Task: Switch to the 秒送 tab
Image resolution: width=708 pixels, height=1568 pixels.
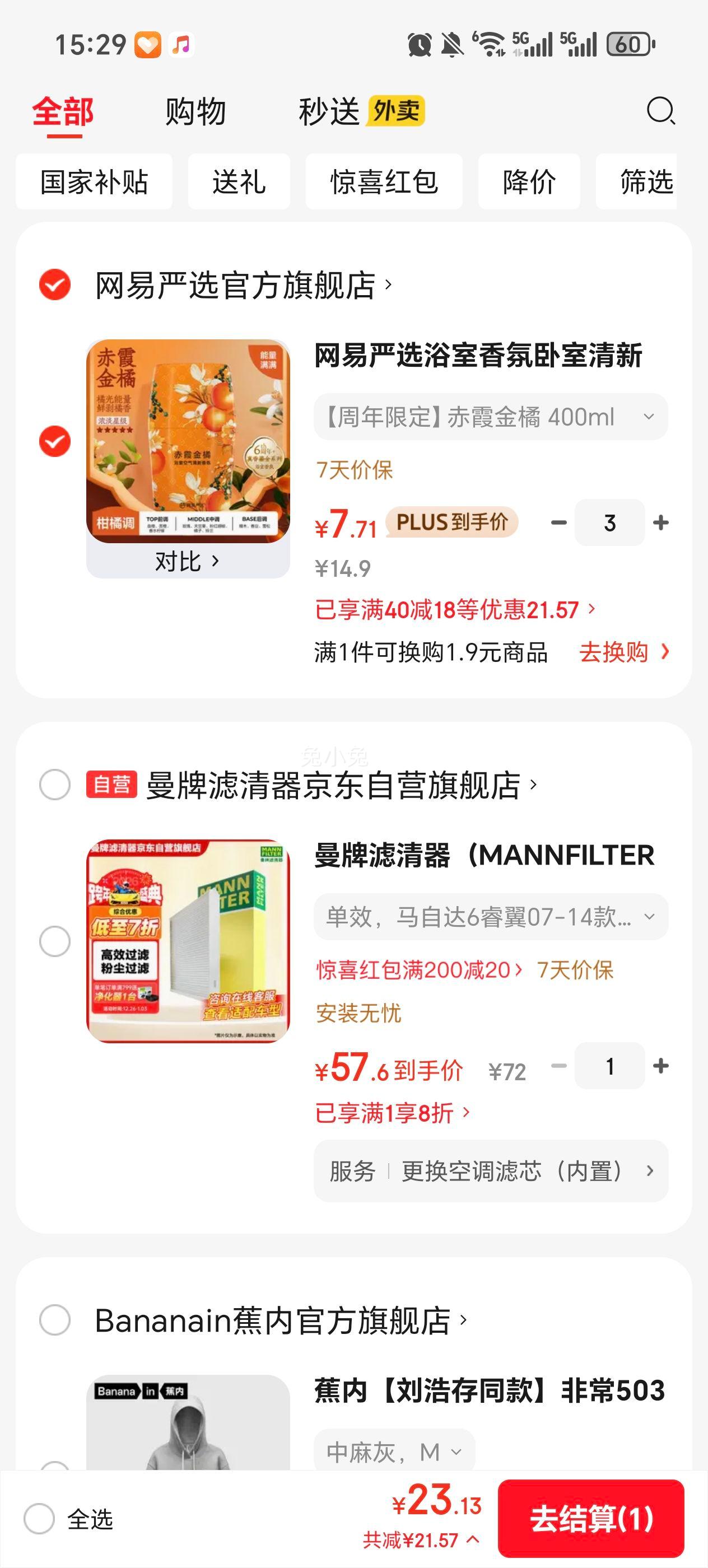Action: [x=329, y=112]
